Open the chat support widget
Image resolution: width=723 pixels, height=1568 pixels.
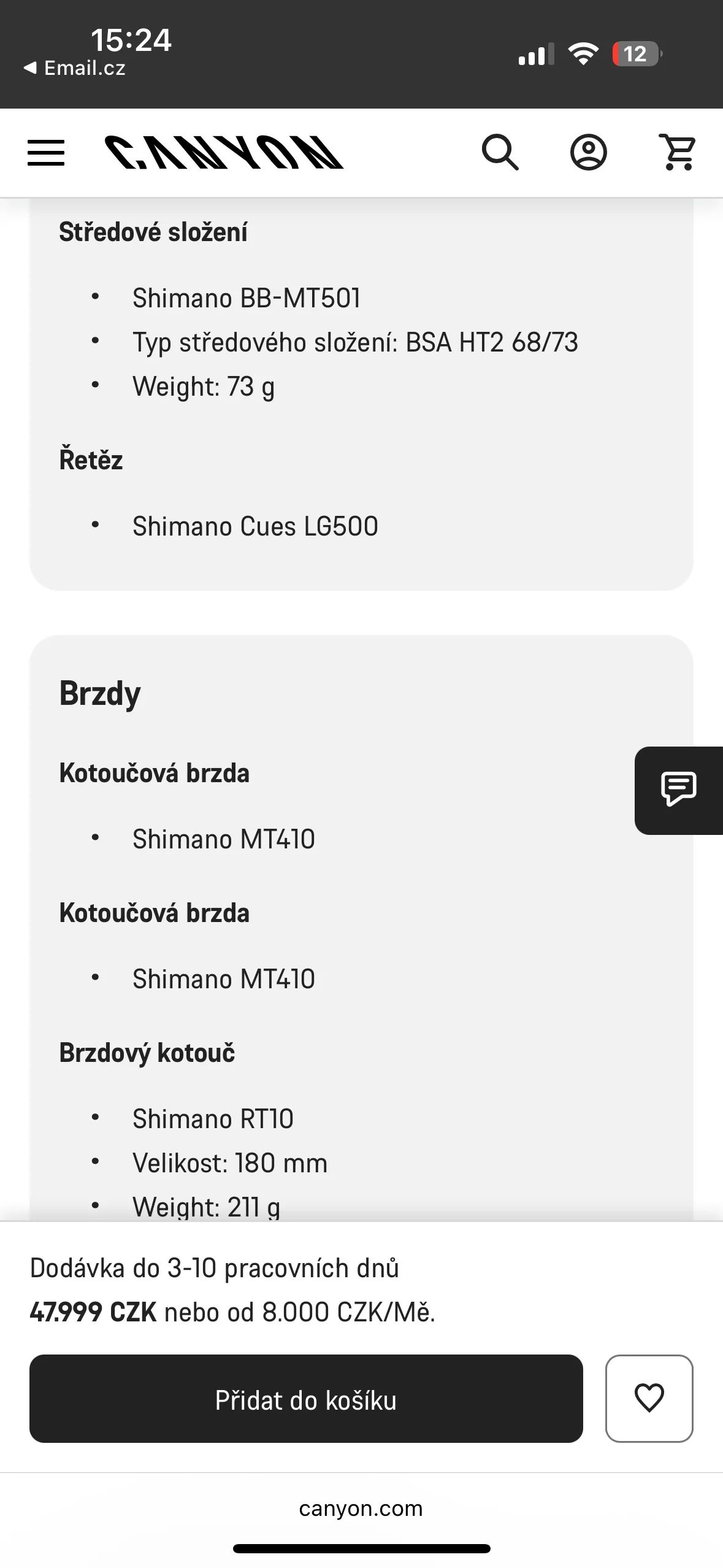678,790
